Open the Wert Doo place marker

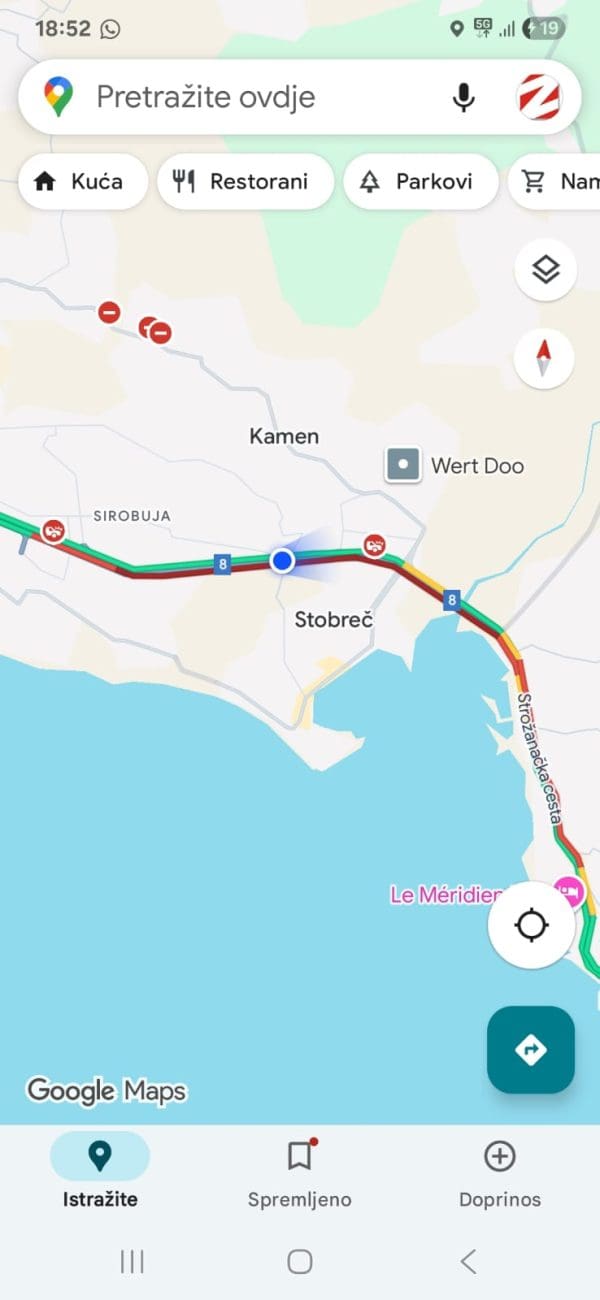(404, 465)
